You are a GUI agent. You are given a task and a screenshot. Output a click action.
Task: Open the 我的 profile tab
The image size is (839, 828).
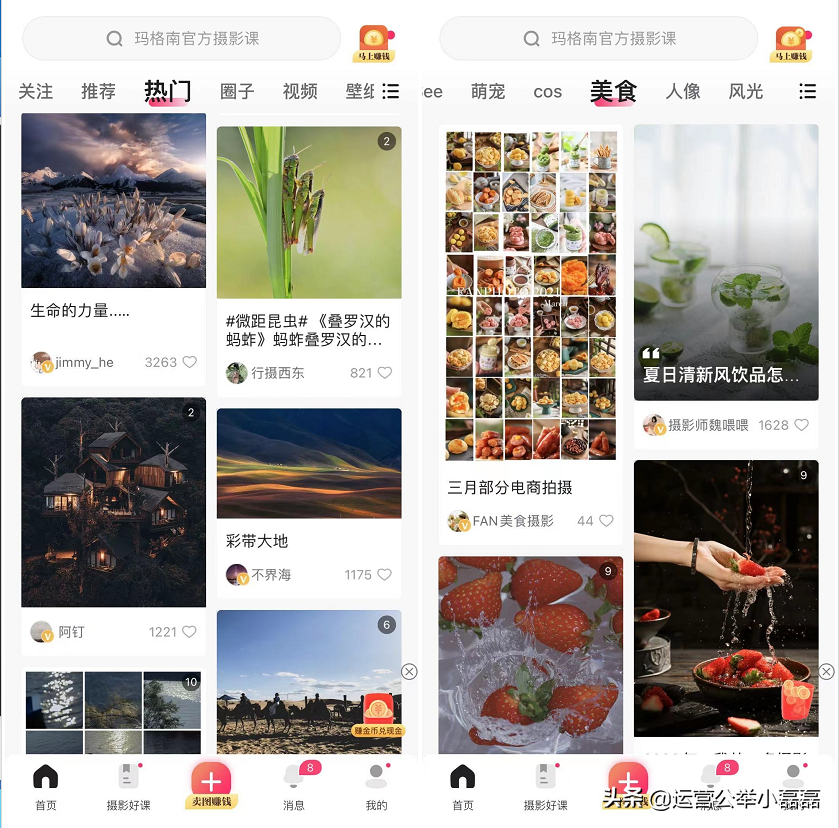(376, 786)
